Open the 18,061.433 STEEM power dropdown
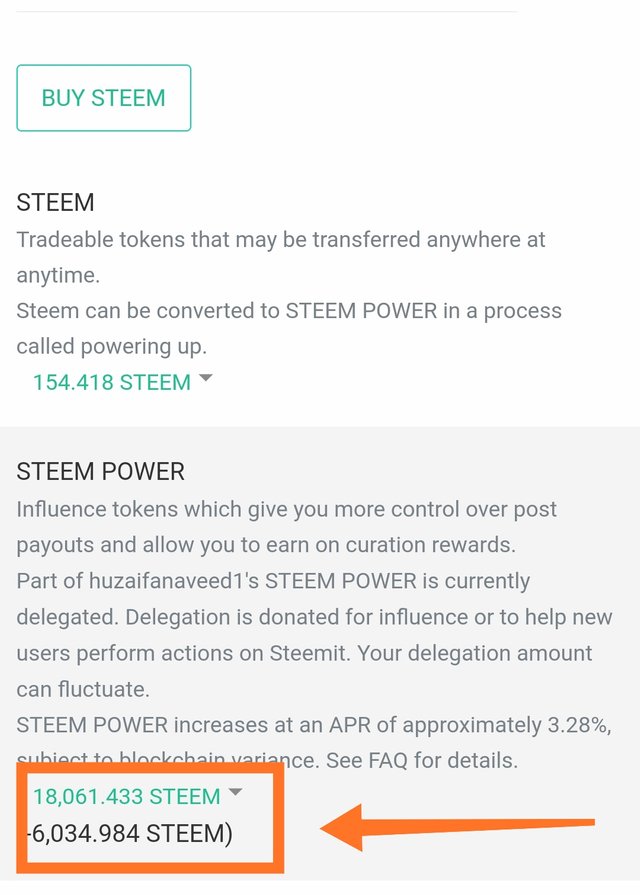Viewport: 640px width, 895px height. pos(136,796)
